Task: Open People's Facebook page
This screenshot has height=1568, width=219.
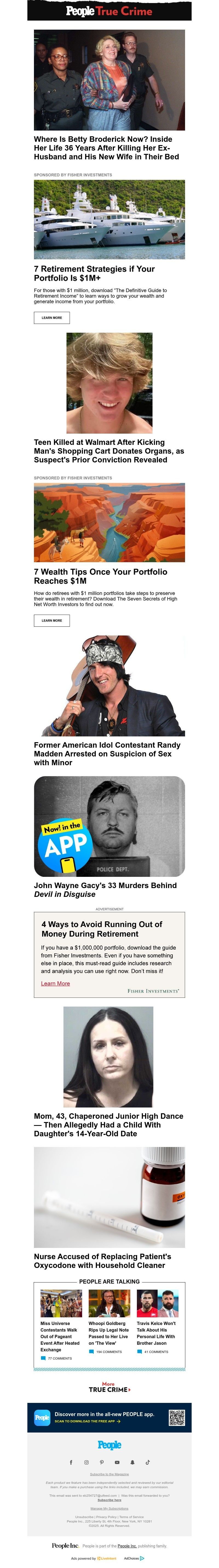Action: tap(71, 1462)
